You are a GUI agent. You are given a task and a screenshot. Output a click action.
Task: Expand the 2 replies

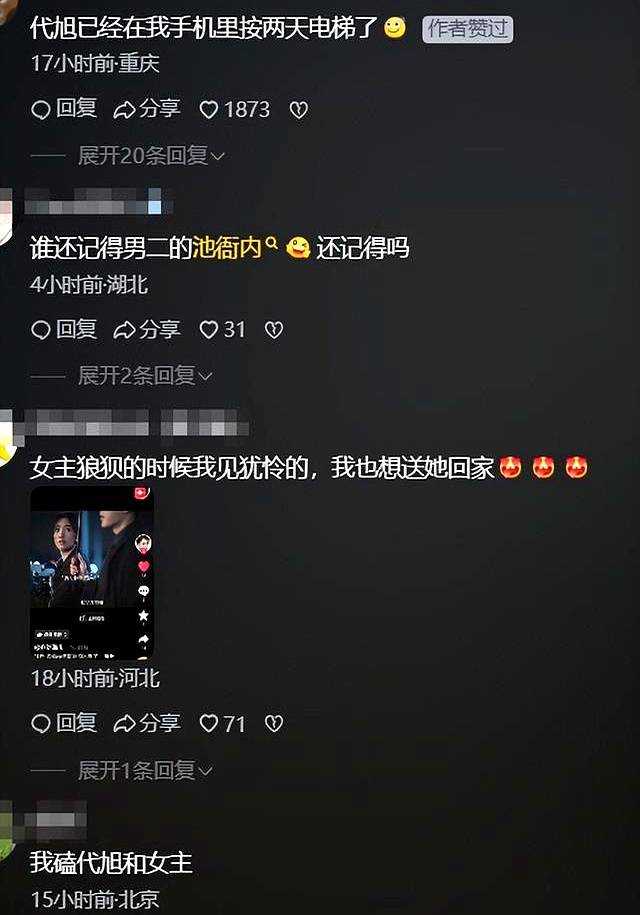point(145,376)
